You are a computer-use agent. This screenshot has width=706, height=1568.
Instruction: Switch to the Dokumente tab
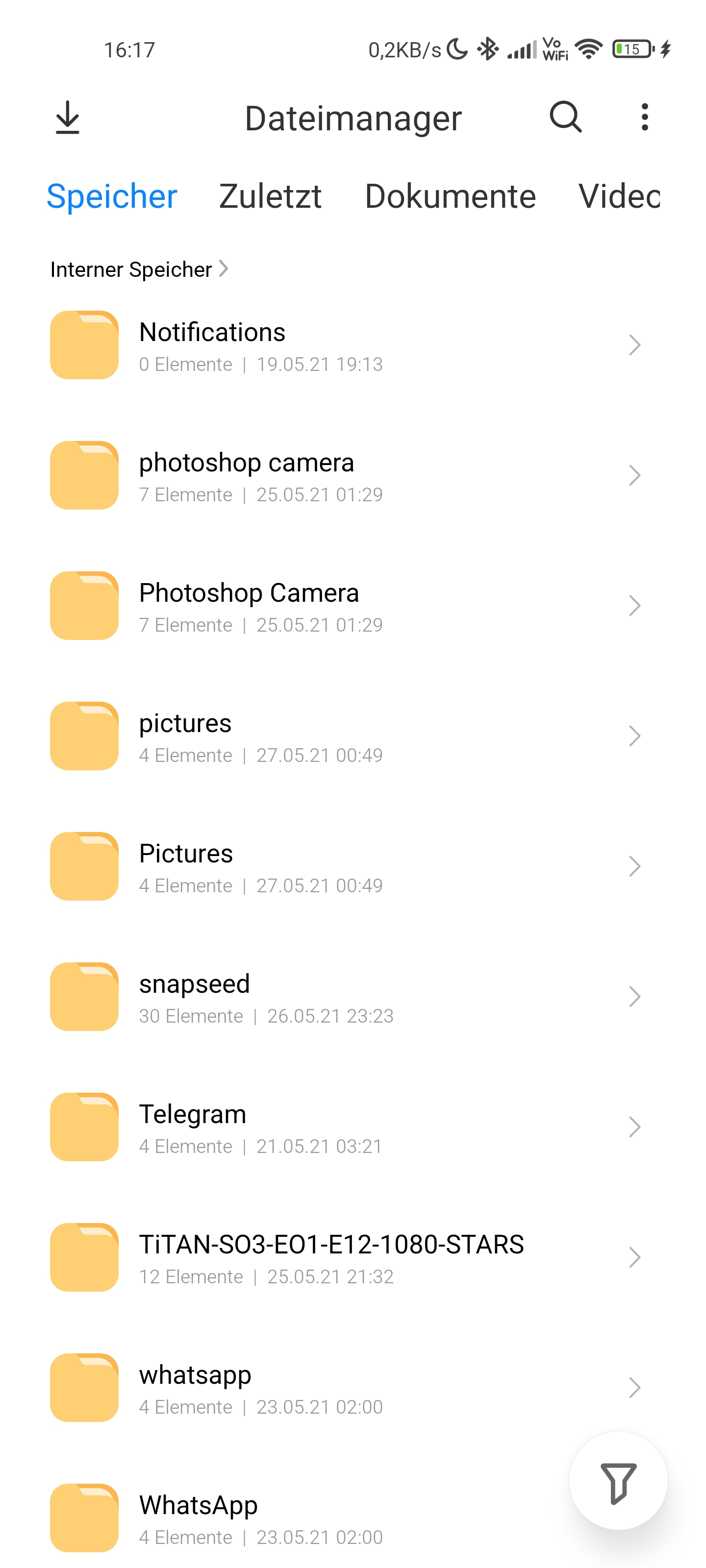[x=450, y=196]
